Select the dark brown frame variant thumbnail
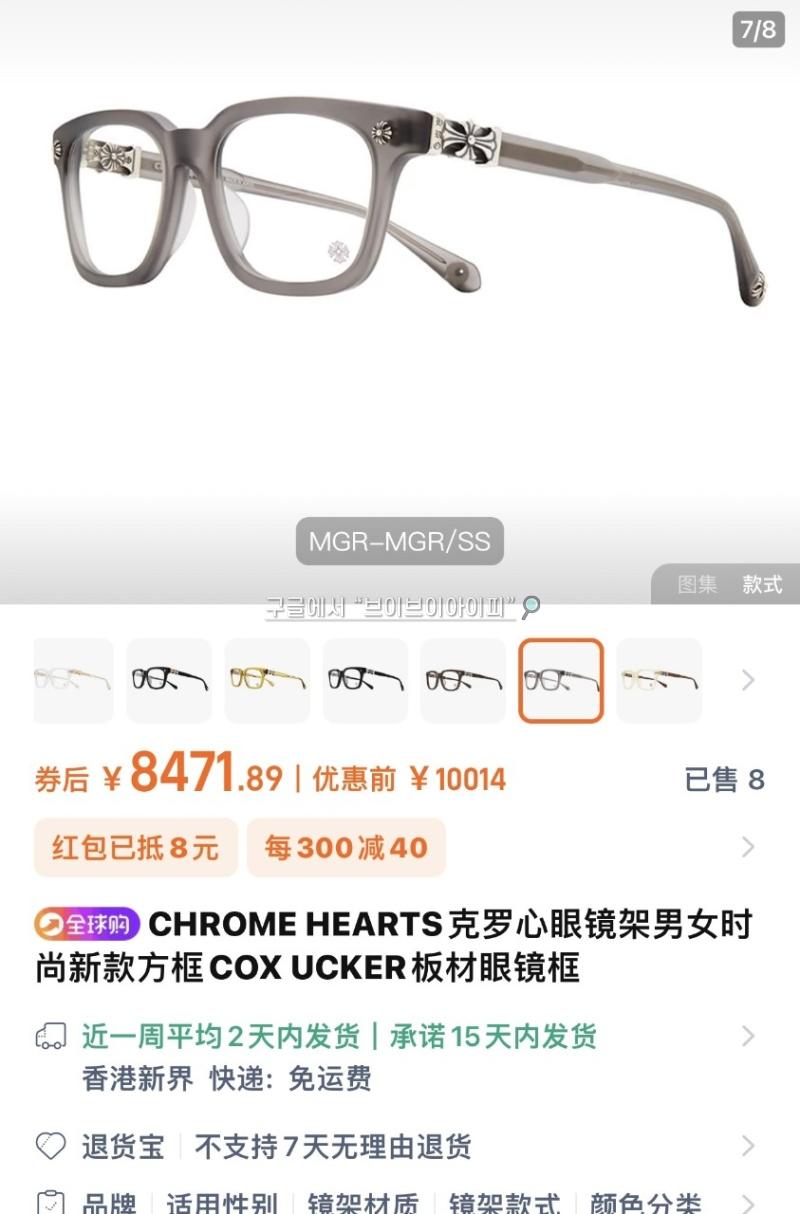Screen dimensions: 800x1214 [463, 680]
